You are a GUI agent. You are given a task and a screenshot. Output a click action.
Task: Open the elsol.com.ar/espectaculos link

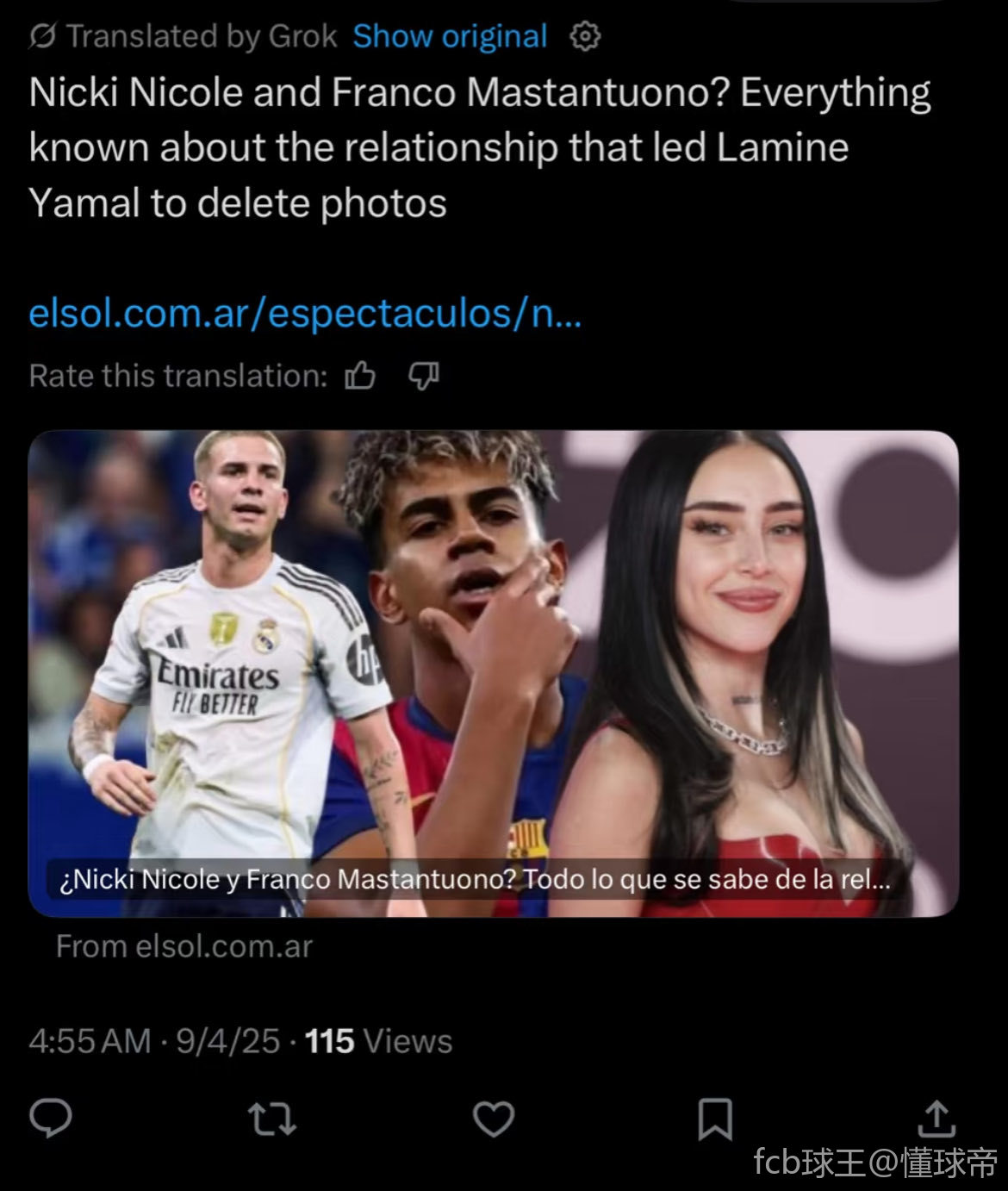coord(305,314)
